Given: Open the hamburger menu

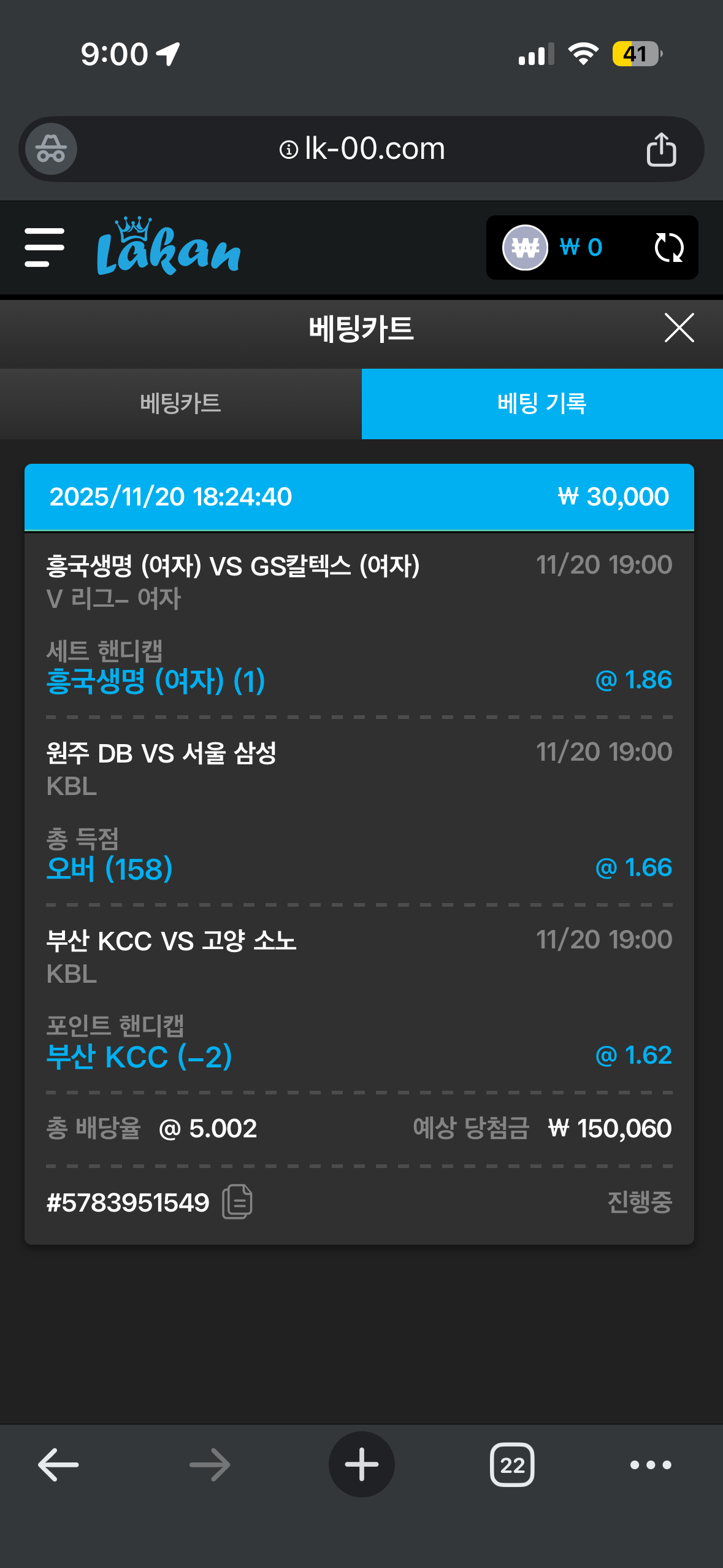Looking at the screenshot, I should (44, 248).
